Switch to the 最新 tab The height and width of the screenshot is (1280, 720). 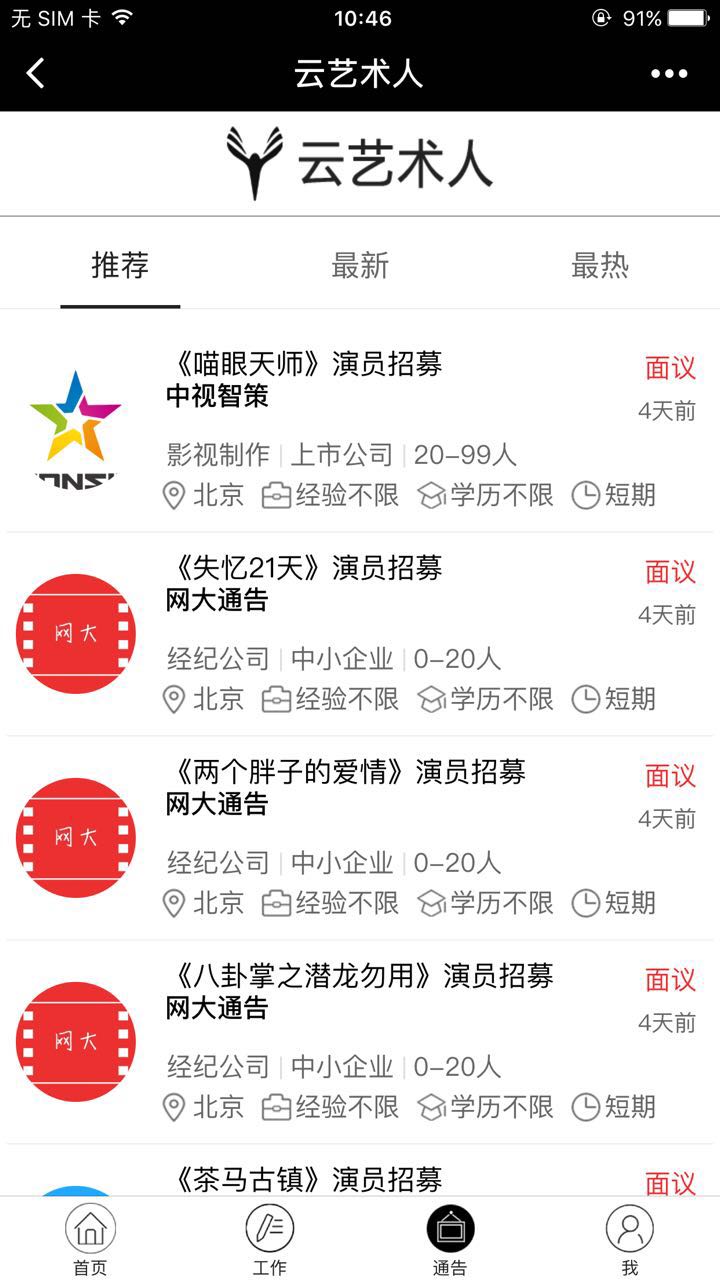click(360, 266)
